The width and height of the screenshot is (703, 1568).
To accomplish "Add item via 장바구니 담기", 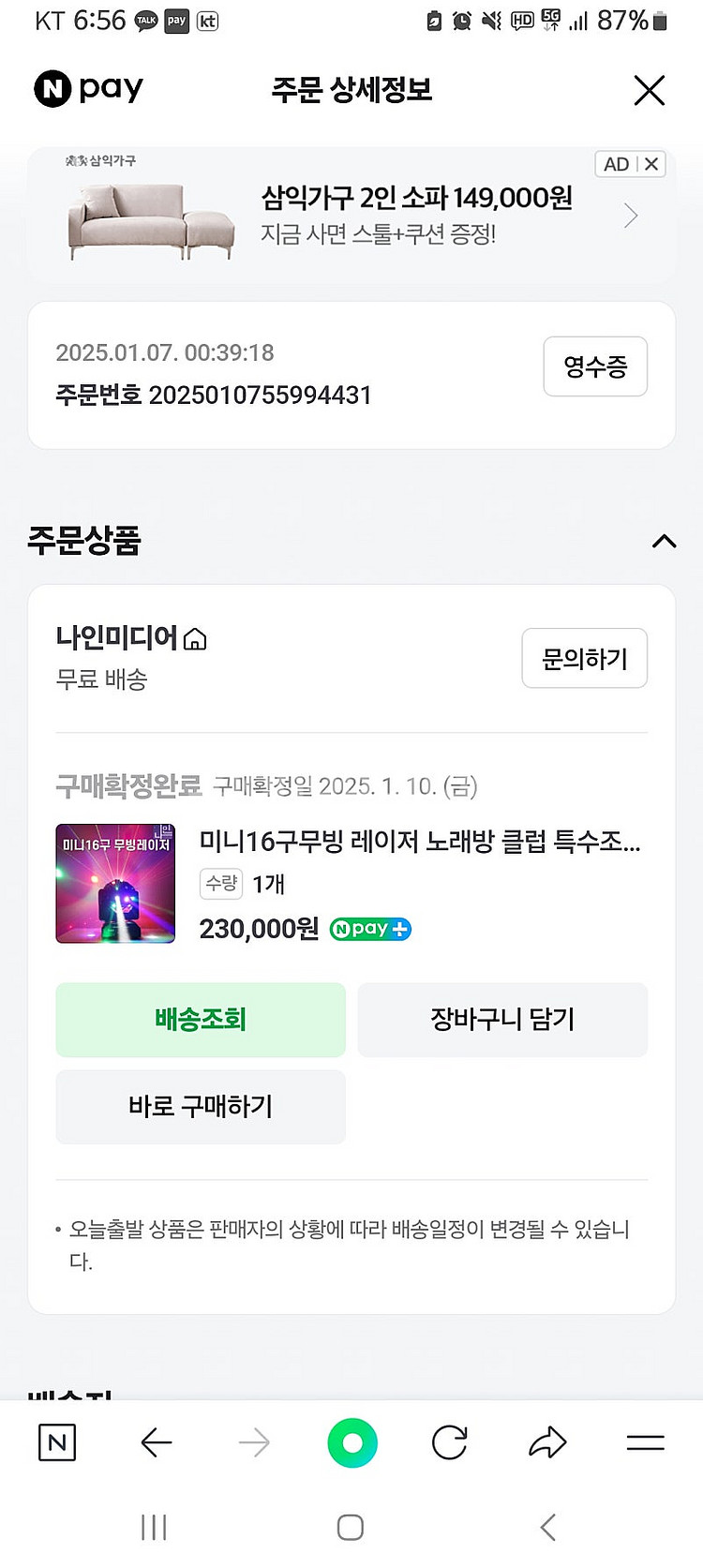I will (502, 1020).
